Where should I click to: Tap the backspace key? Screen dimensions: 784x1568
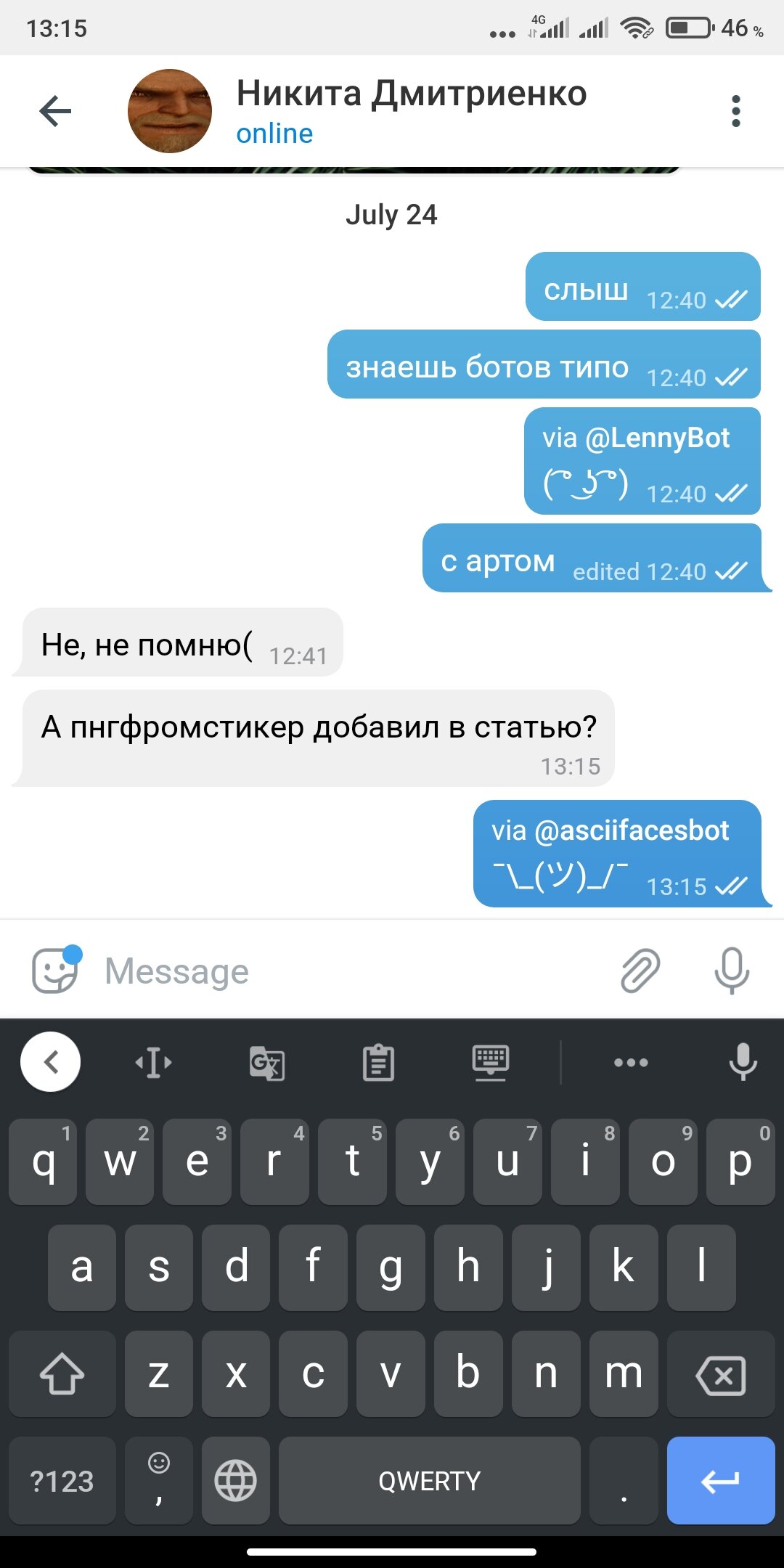point(721,1373)
